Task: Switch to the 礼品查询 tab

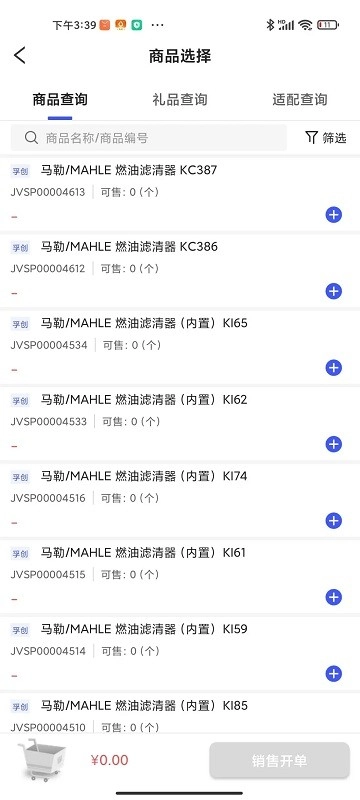Action: (x=179, y=99)
